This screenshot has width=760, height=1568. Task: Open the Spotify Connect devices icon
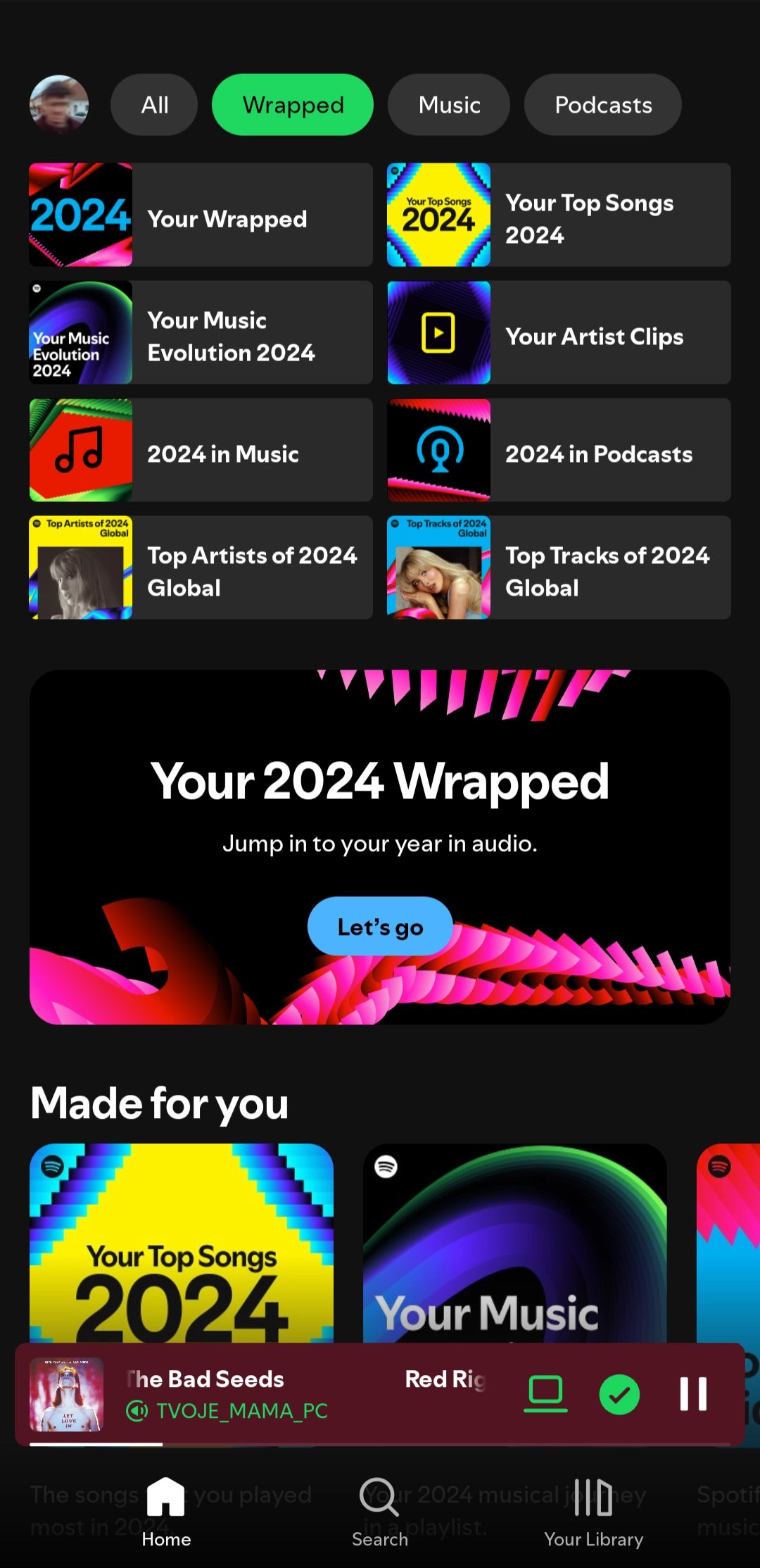(x=546, y=1395)
